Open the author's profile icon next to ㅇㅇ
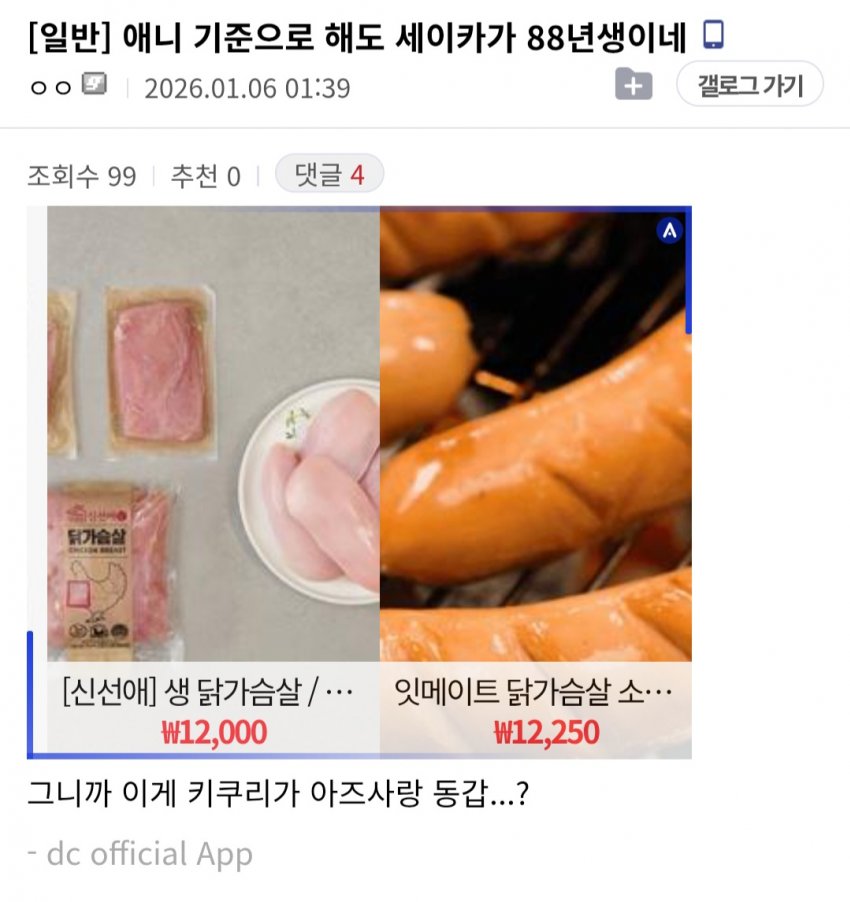Viewport: 850px width, 902px height. click(95, 87)
